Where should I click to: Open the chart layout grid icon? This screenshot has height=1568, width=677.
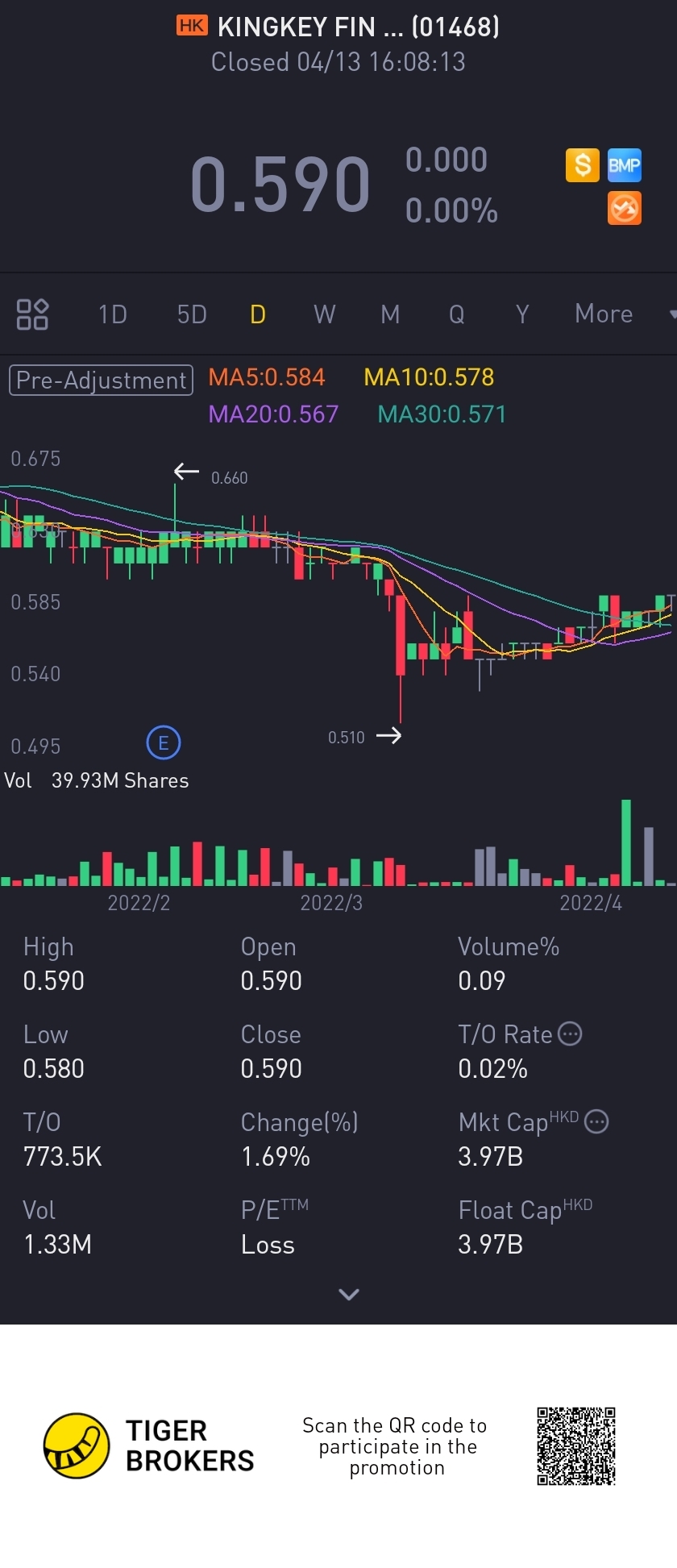pos(32,314)
